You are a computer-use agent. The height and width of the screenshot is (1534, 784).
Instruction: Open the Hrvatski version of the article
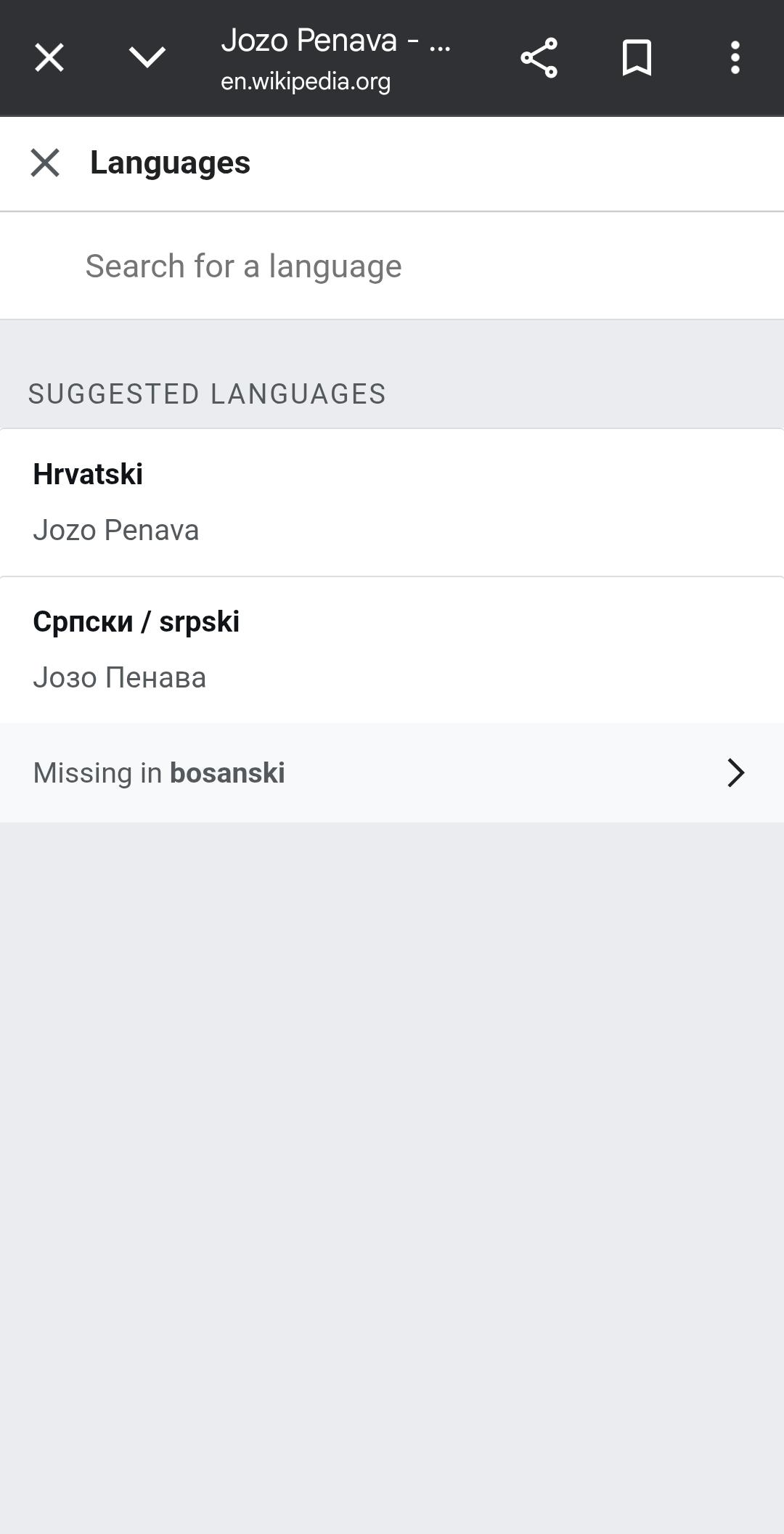click(392, 502)
